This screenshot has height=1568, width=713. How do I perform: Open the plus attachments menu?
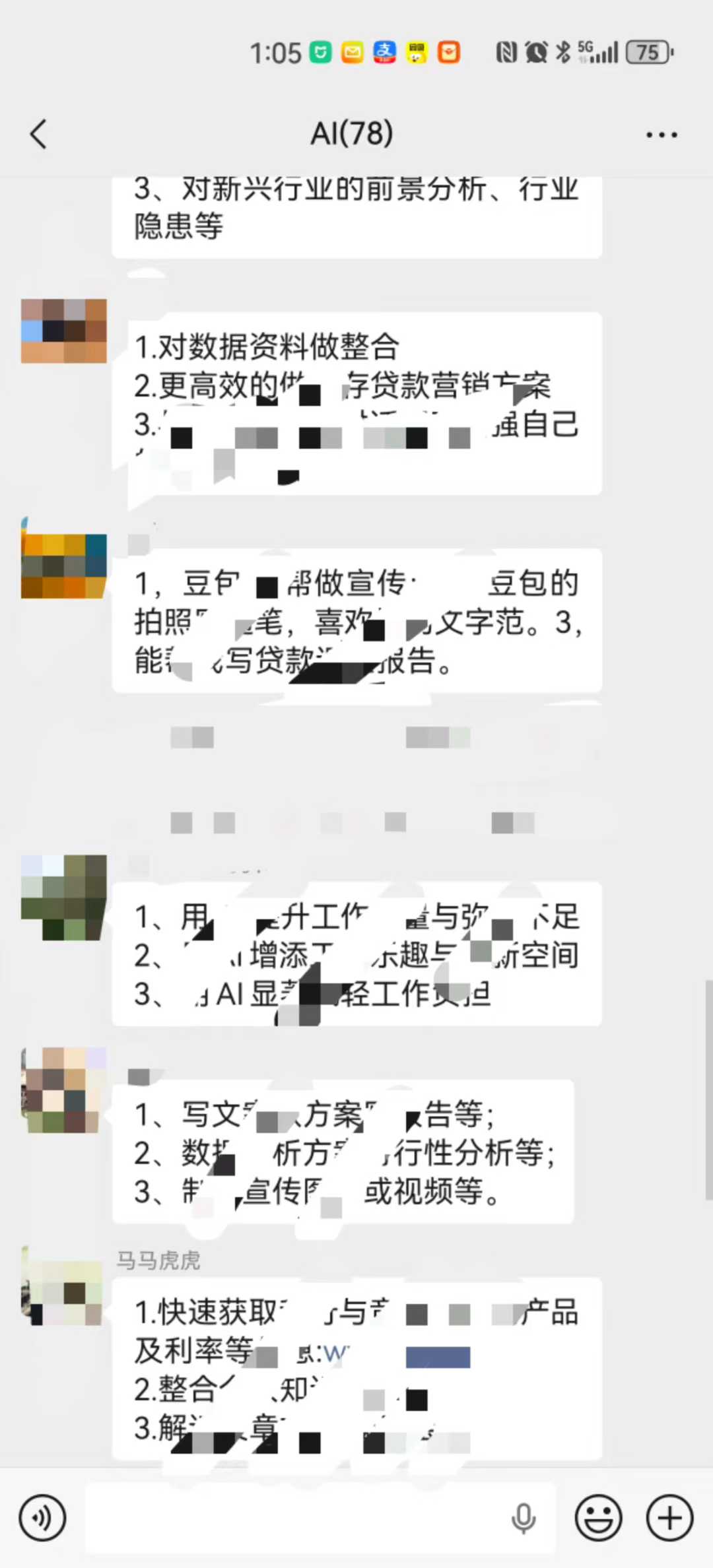point(669,1518)
